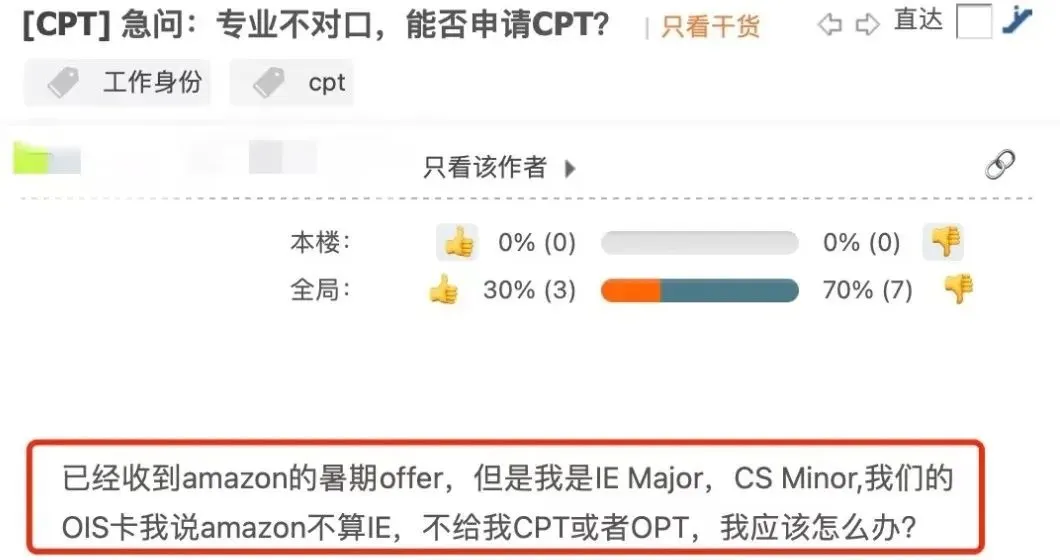1060x560 pixels.
Task: Go to previous thread arrow
Action: (830, 25)
